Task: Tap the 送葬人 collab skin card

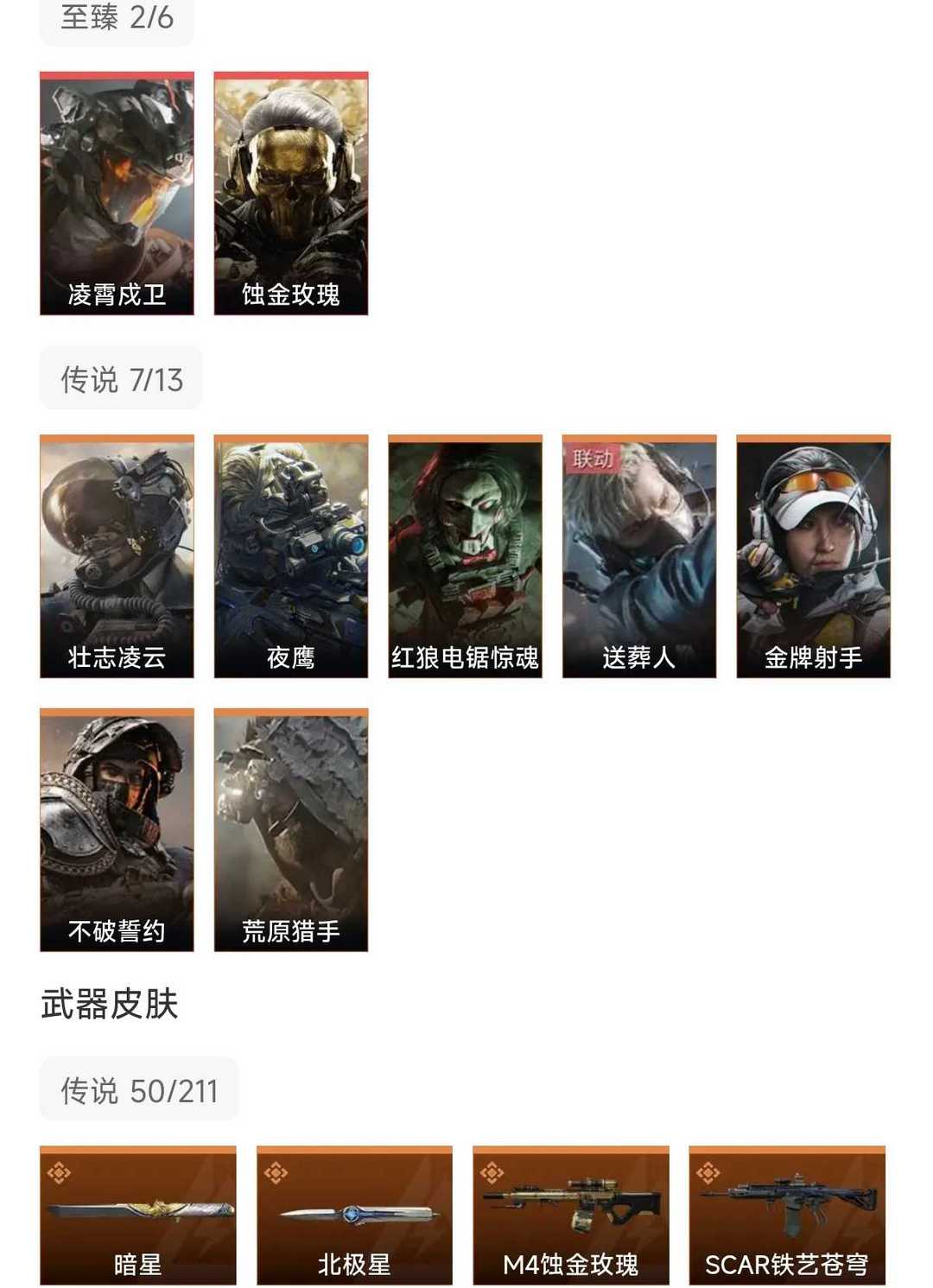Action: point(639,556)
